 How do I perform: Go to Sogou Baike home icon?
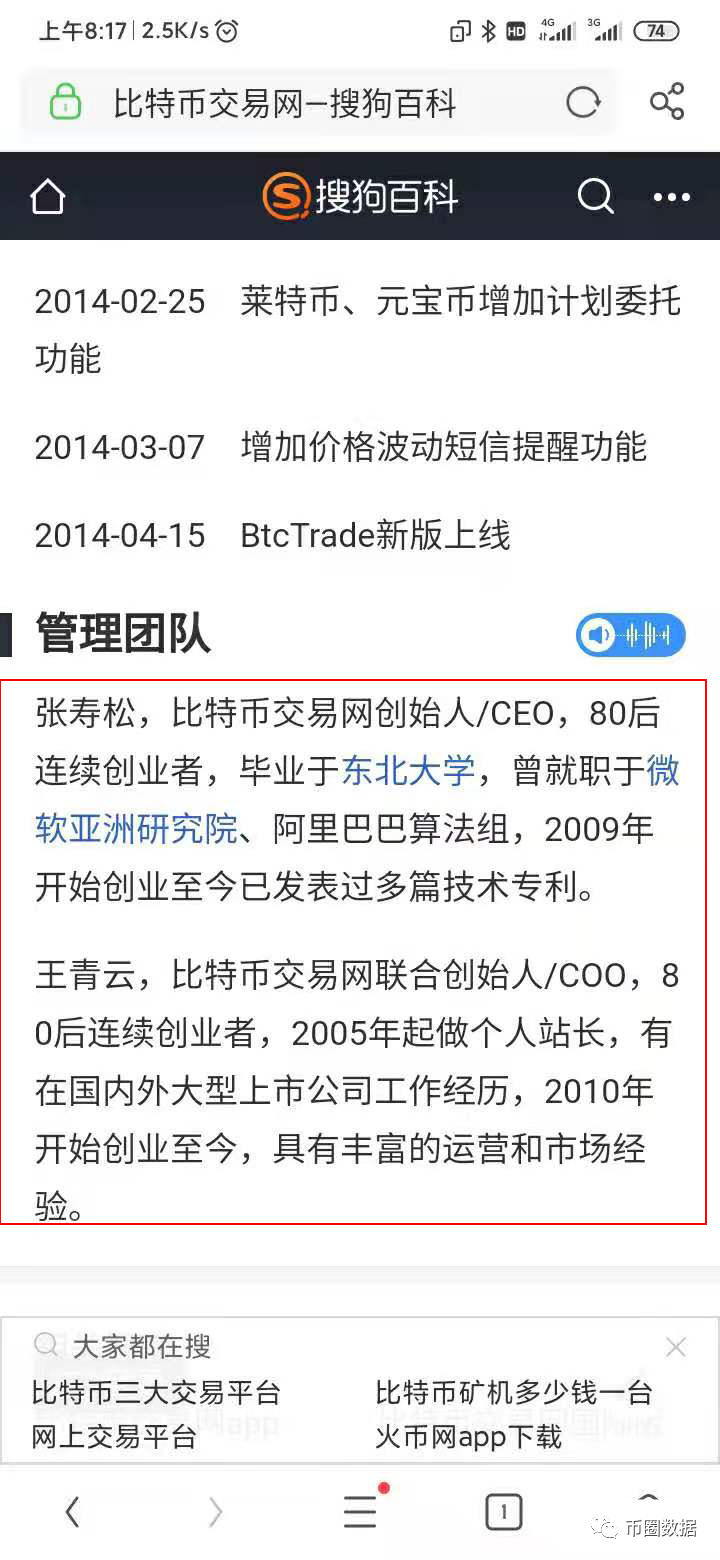click(x=48, y=197)
